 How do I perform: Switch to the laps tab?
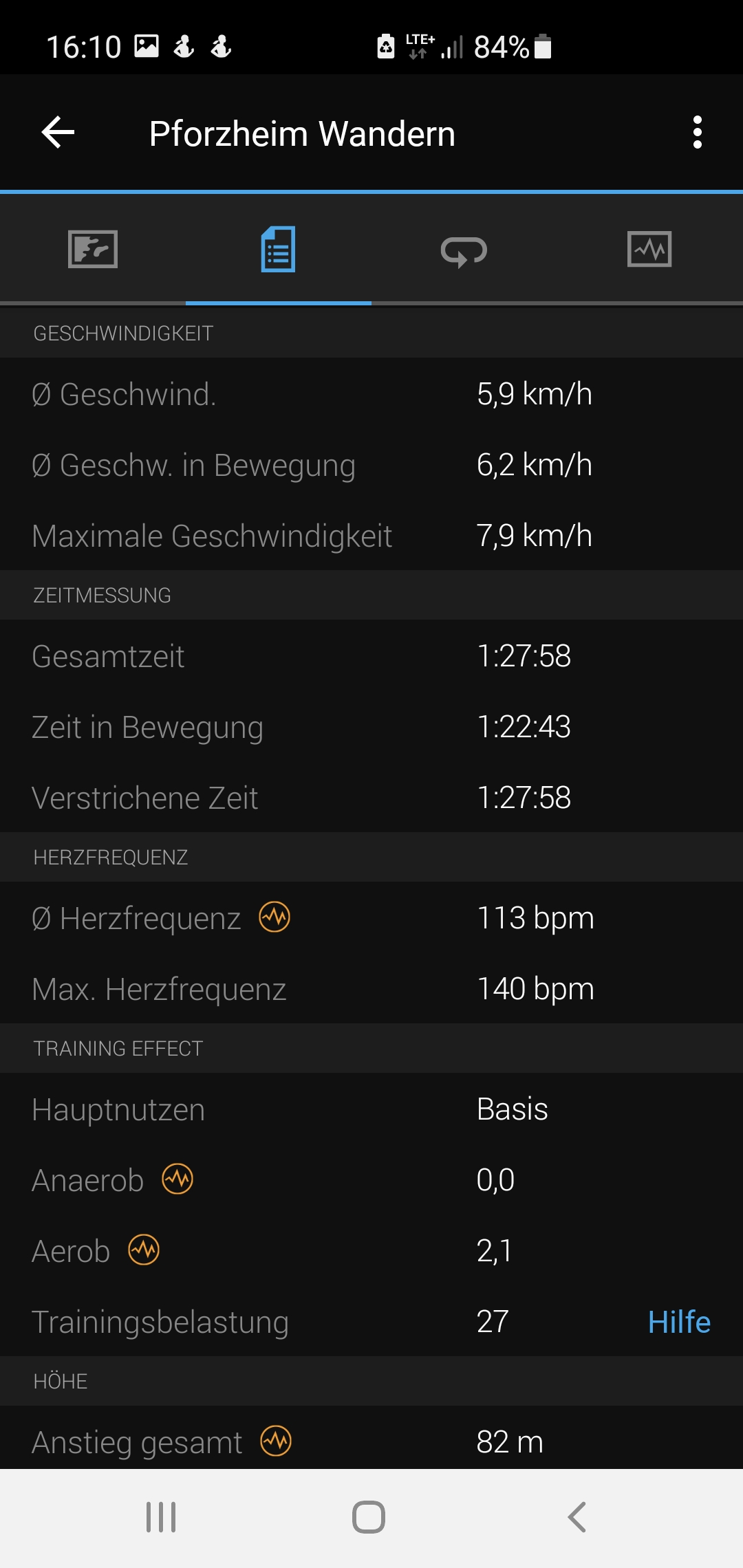coord(464,250)
